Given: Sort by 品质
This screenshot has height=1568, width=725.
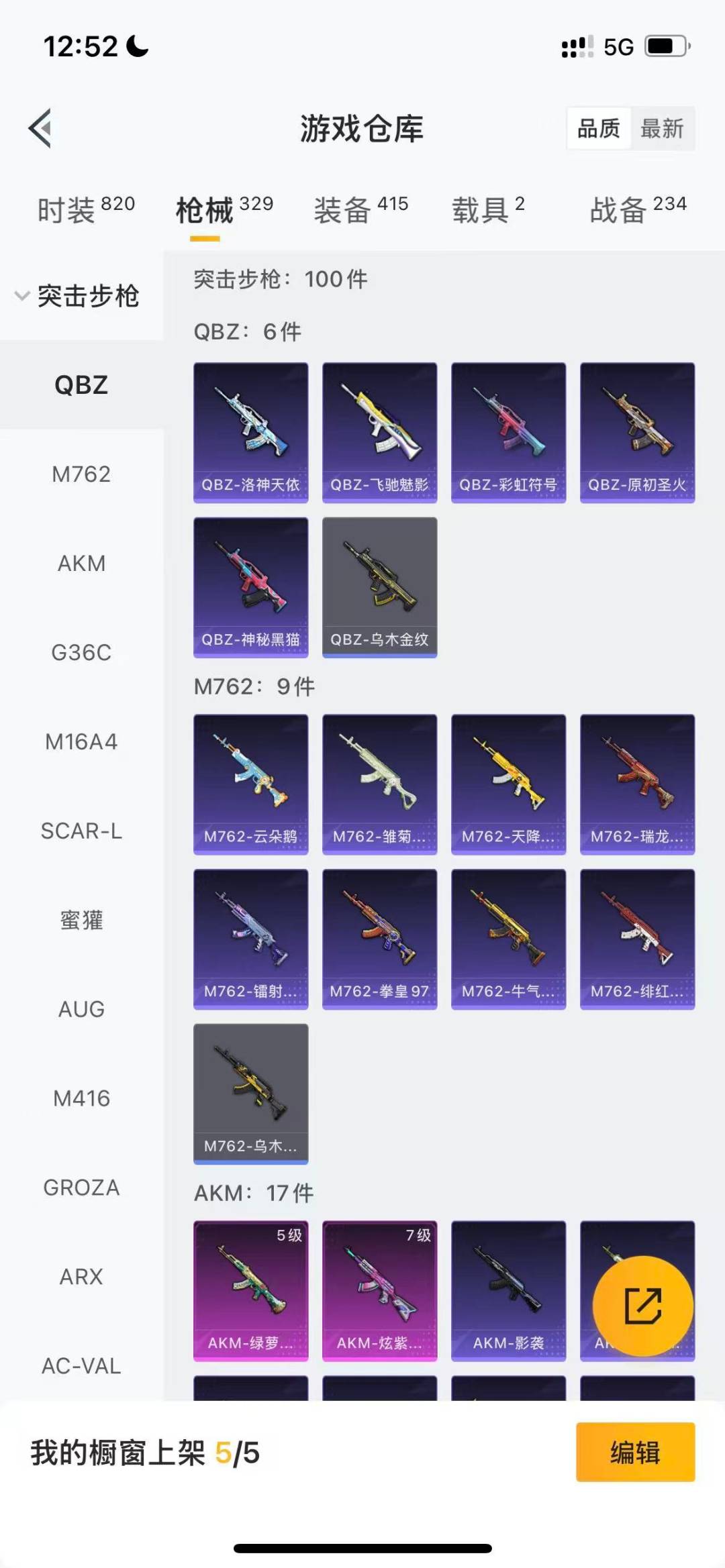Looking at the screenshot, I should (599, 128).
